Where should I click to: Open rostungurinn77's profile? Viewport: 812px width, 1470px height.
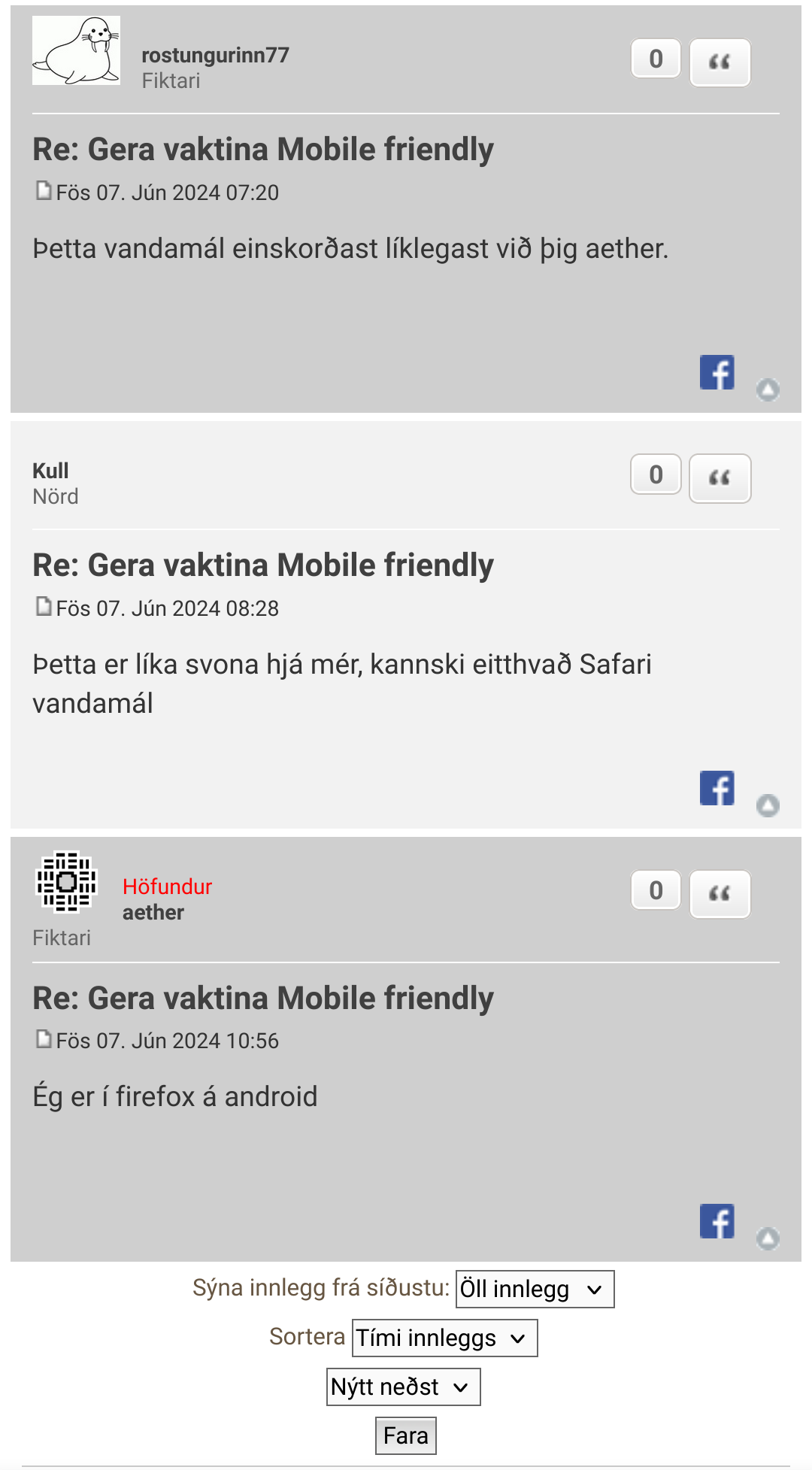coord(215,54)
